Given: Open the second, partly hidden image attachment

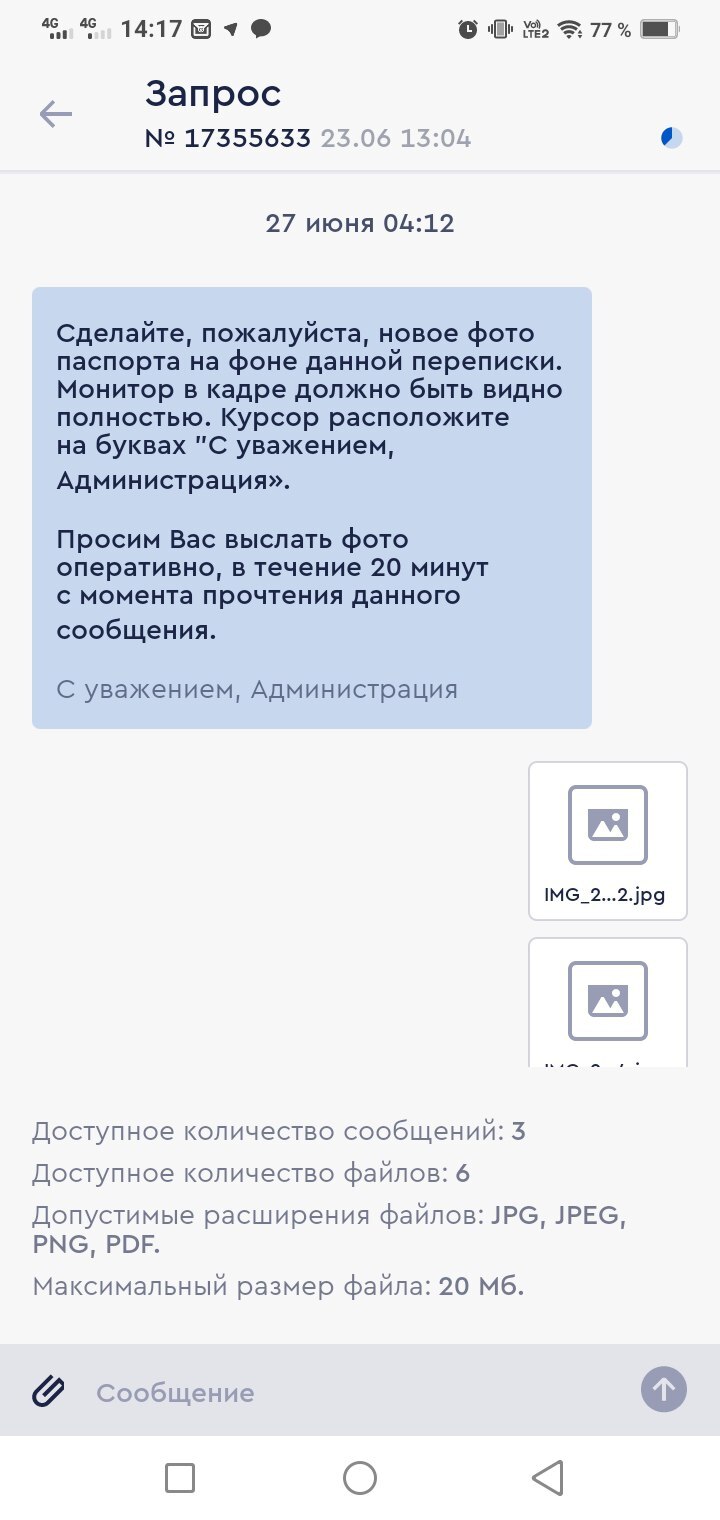Looking at the screenshot, I should (x=607, y=1002).
